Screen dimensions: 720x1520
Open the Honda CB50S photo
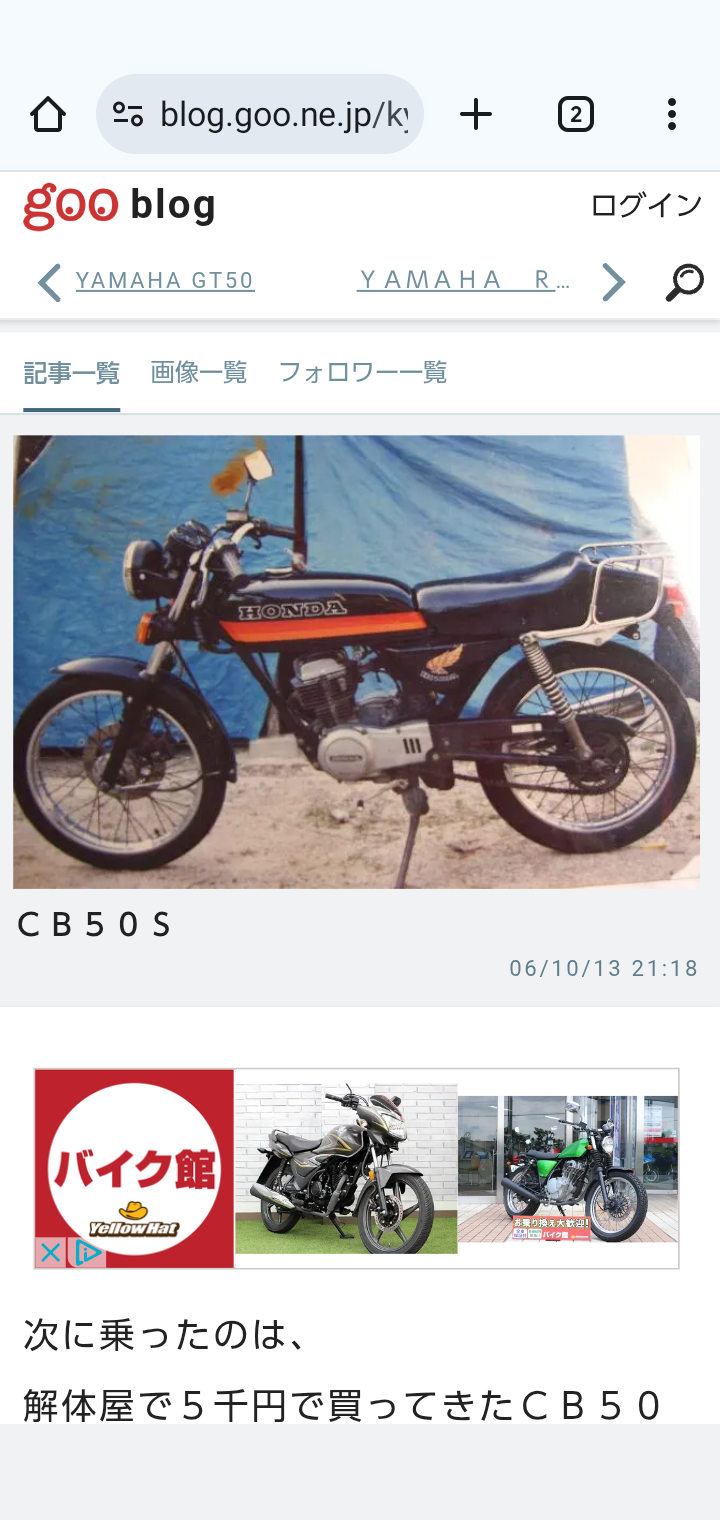point(357,662)
